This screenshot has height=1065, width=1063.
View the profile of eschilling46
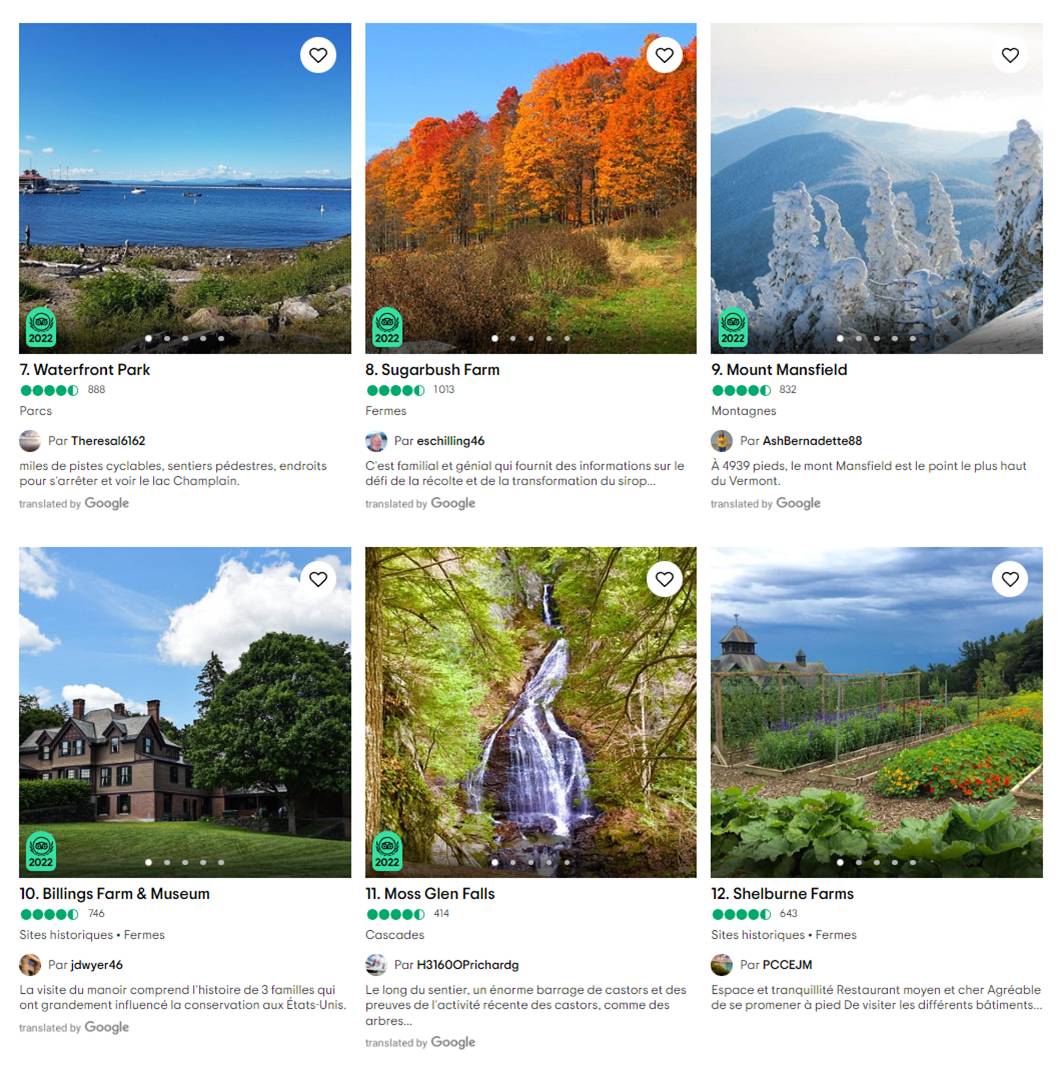(x=450, y=441)
